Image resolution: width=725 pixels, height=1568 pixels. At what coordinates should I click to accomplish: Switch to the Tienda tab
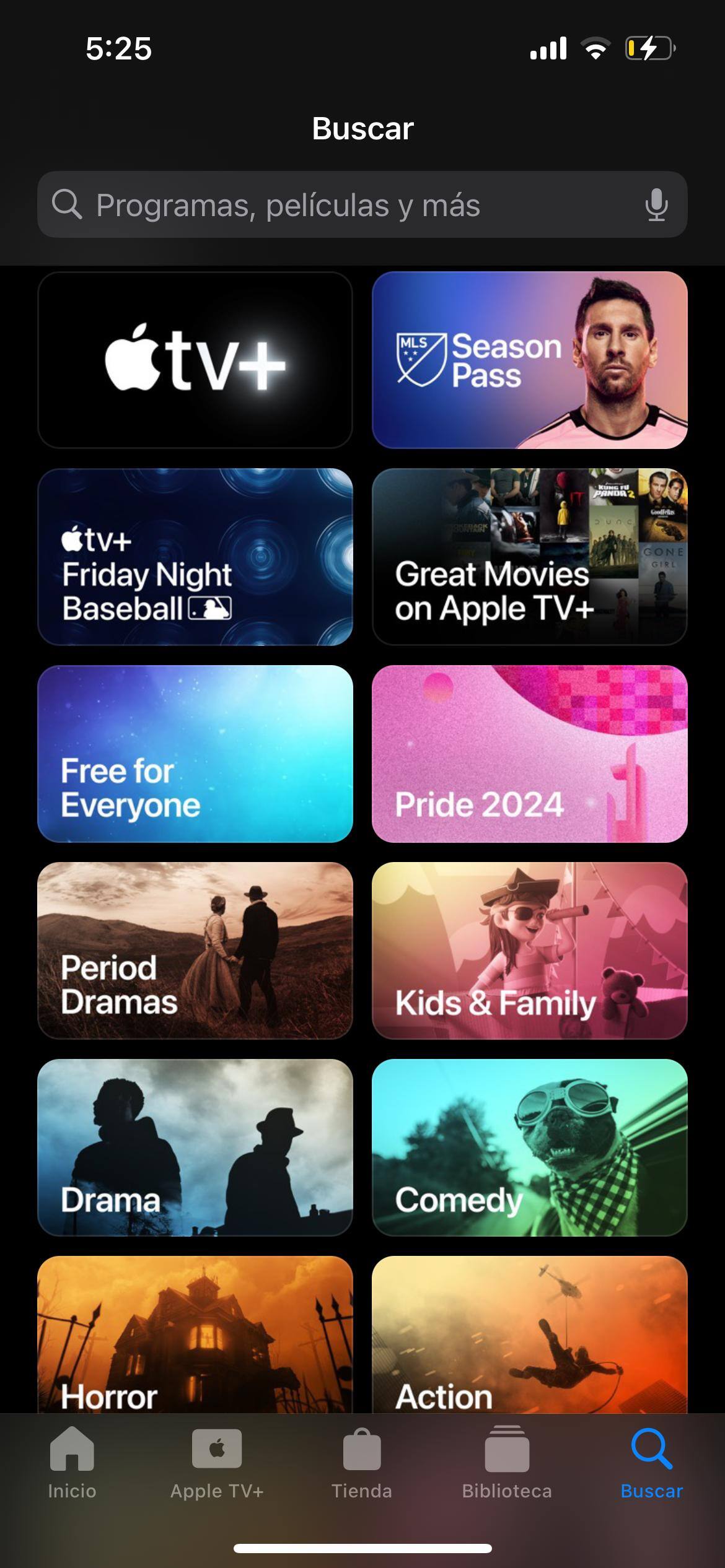362,1464
